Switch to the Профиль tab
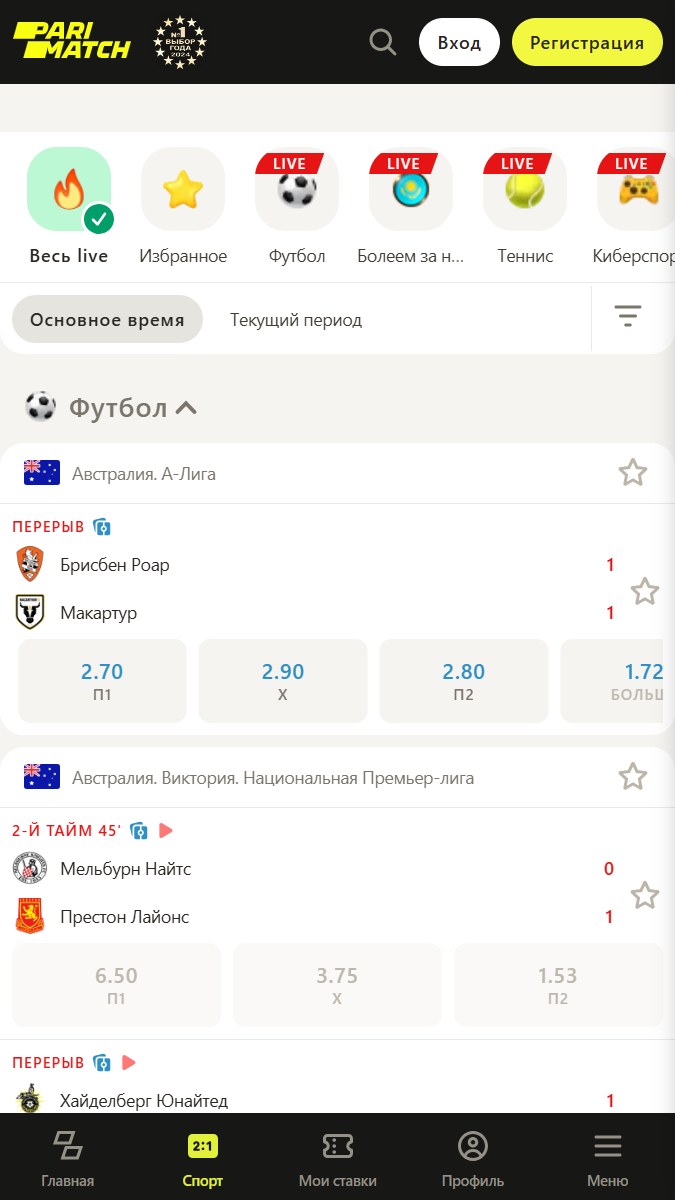This screenshot has width=675, height=1200. pyautogui.click(x=473, y=1158)
